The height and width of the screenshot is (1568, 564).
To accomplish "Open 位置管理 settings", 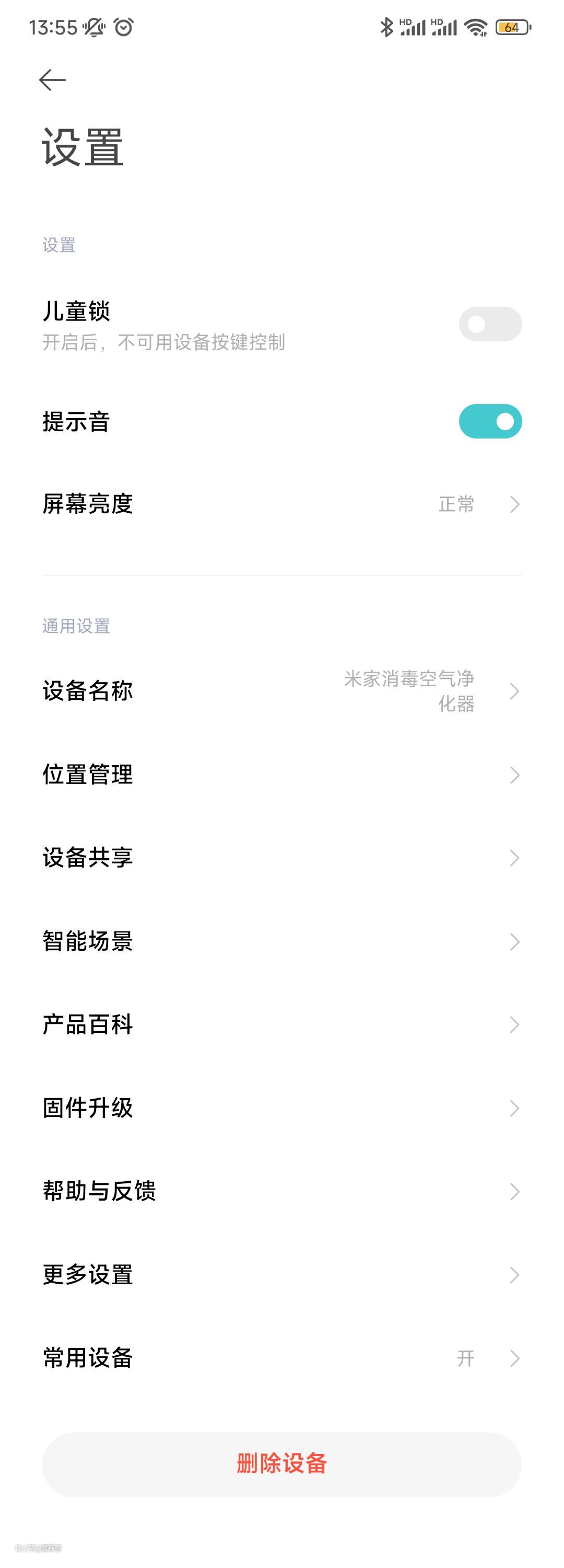I will point(281,774).
